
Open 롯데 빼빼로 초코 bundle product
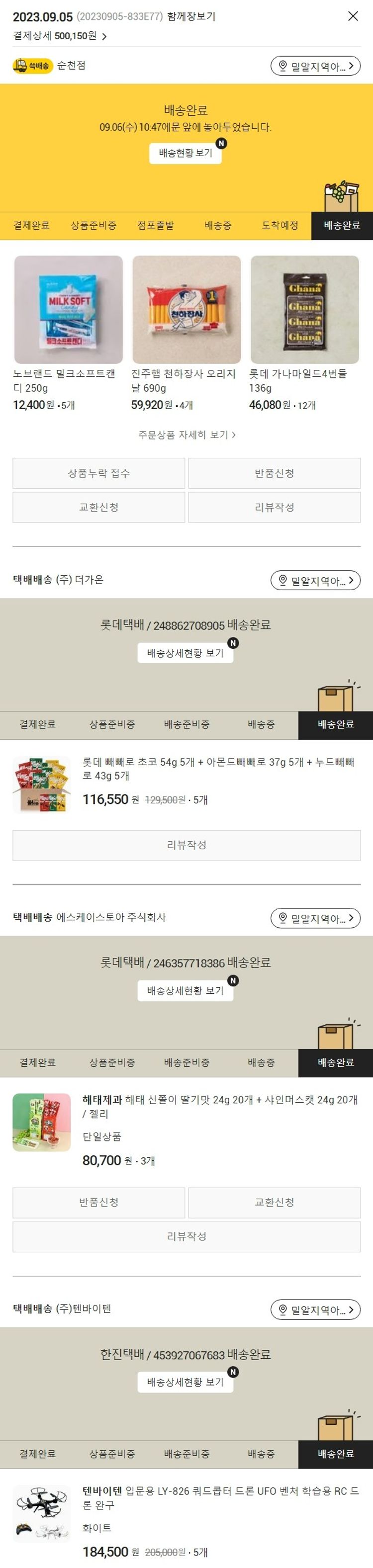pyautogui.click(x=218, y=769)
